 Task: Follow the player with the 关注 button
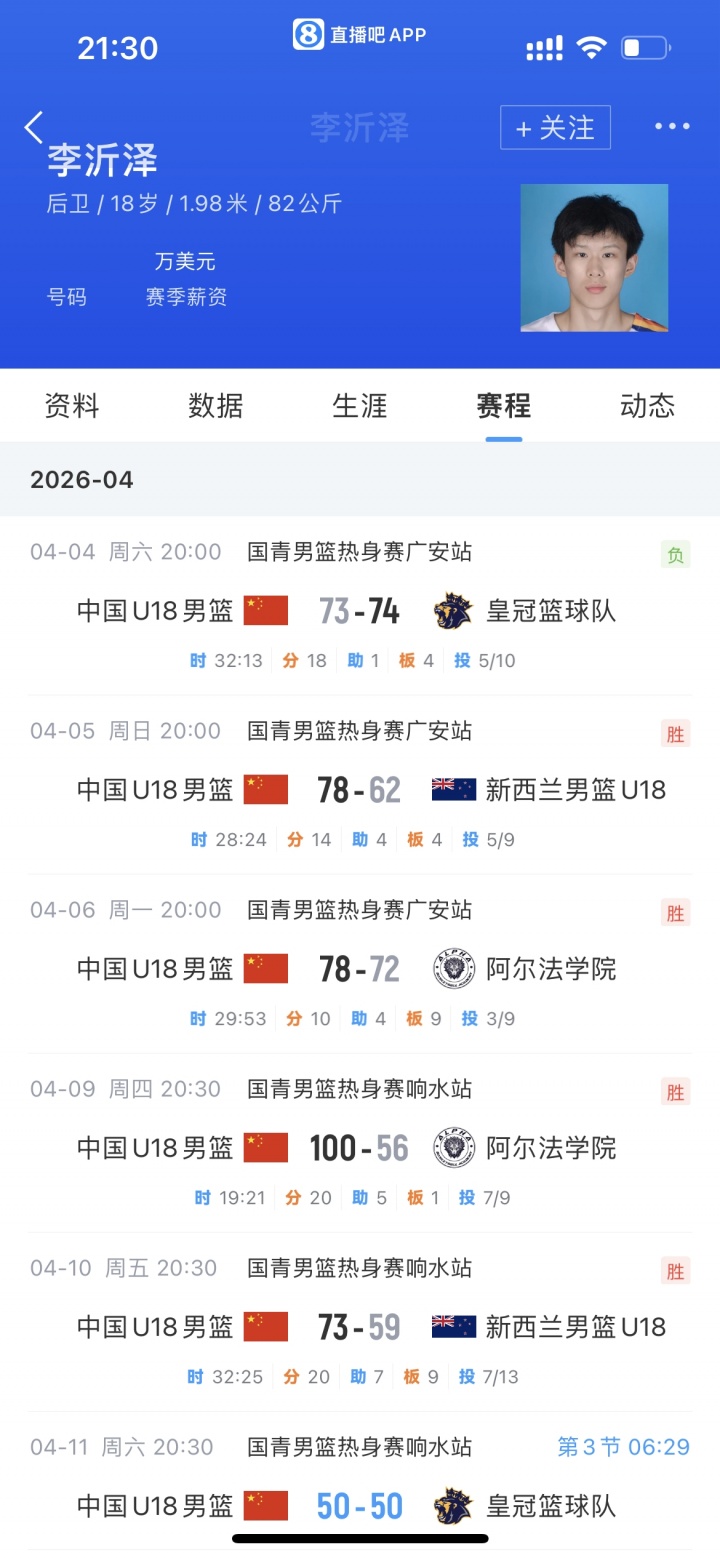555,128
